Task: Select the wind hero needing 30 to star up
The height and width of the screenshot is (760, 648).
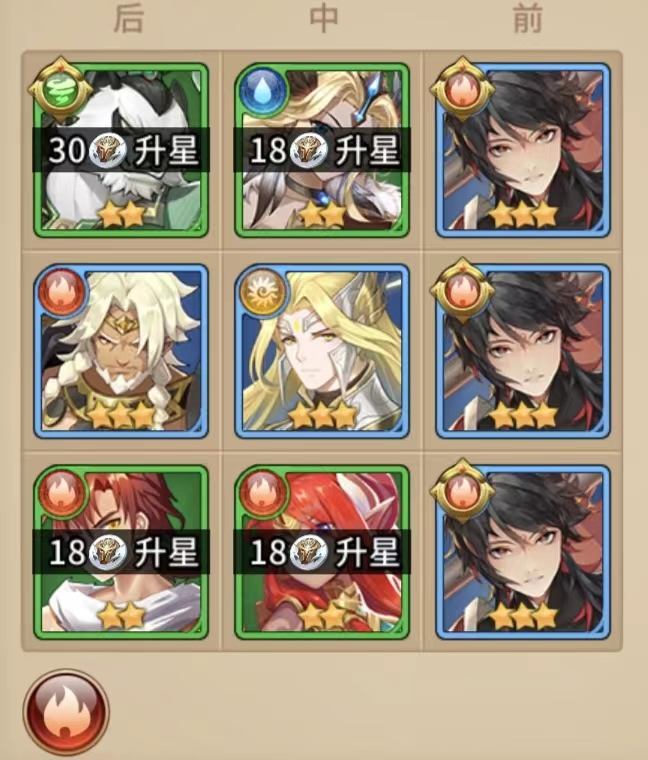Action: pyautogui.click(x=122, y=150)
